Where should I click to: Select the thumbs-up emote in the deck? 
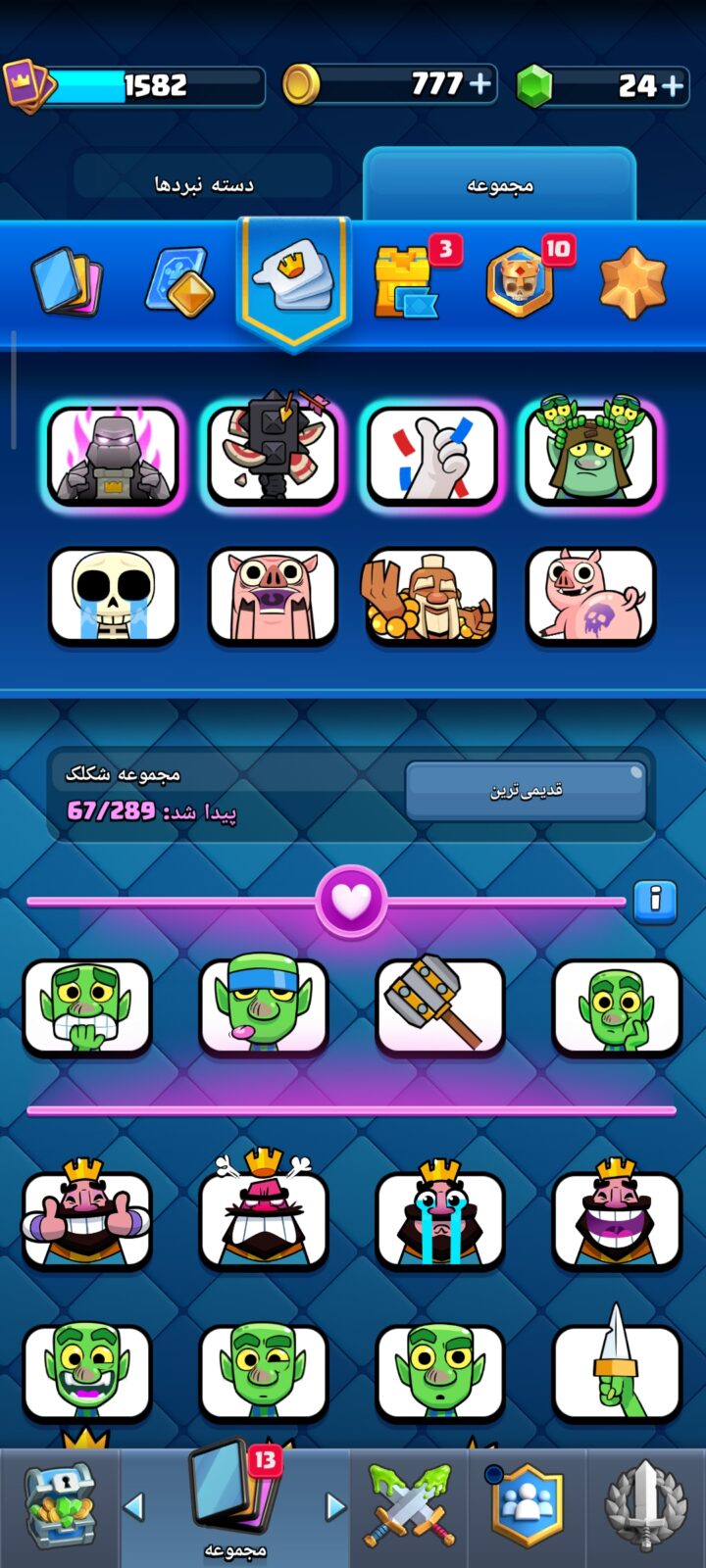click(431, 456)
